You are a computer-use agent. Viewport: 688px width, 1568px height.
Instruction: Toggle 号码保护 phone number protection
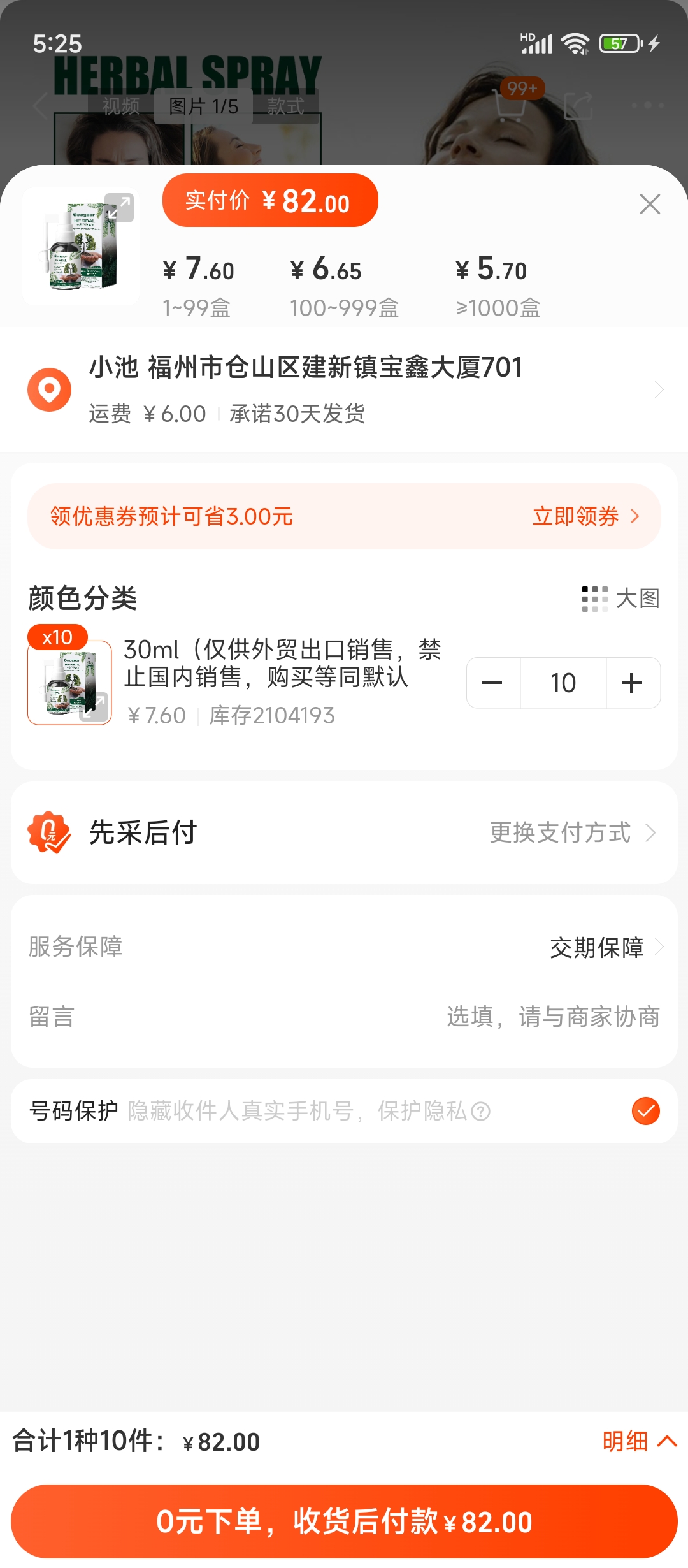tap(645, 1111)
